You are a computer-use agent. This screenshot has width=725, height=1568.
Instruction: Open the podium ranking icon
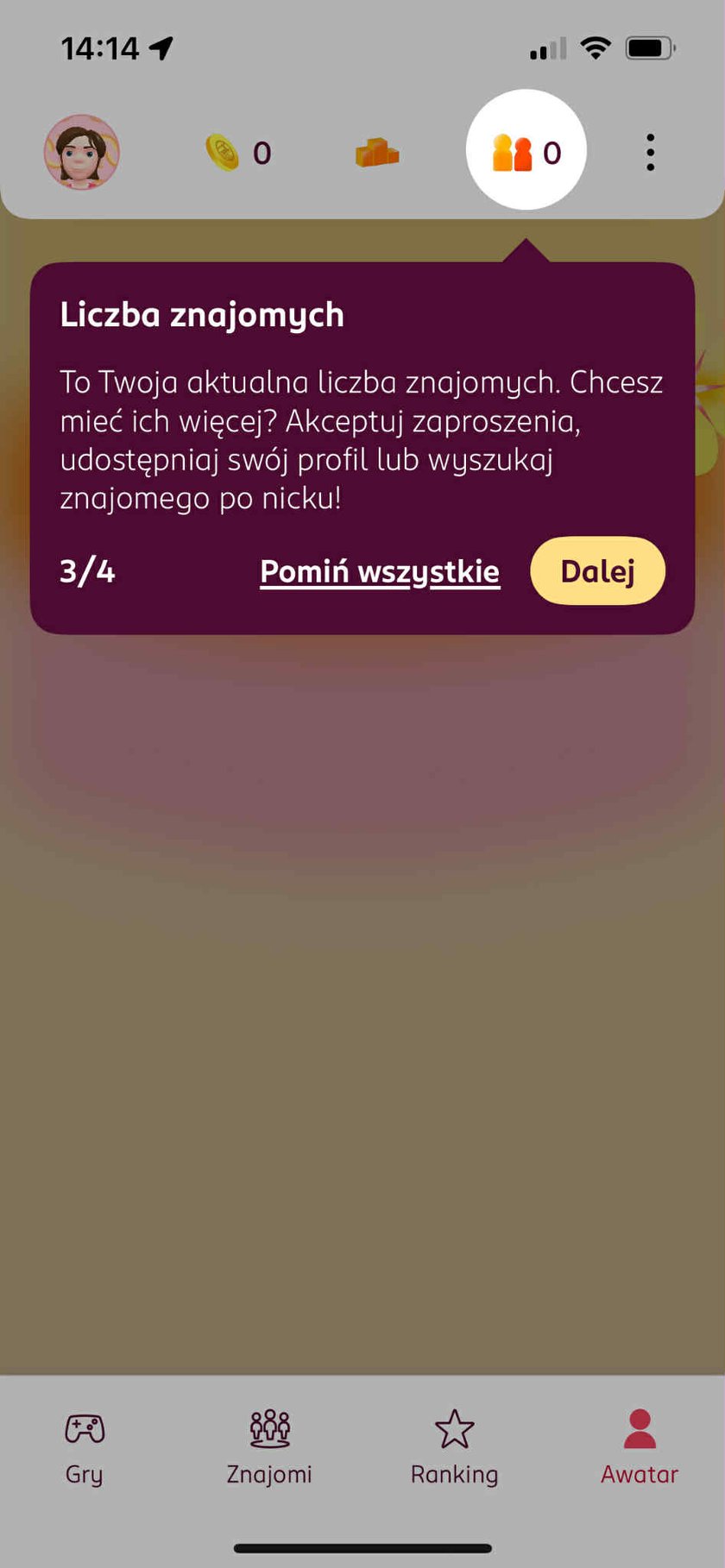(x=377, y=153)
